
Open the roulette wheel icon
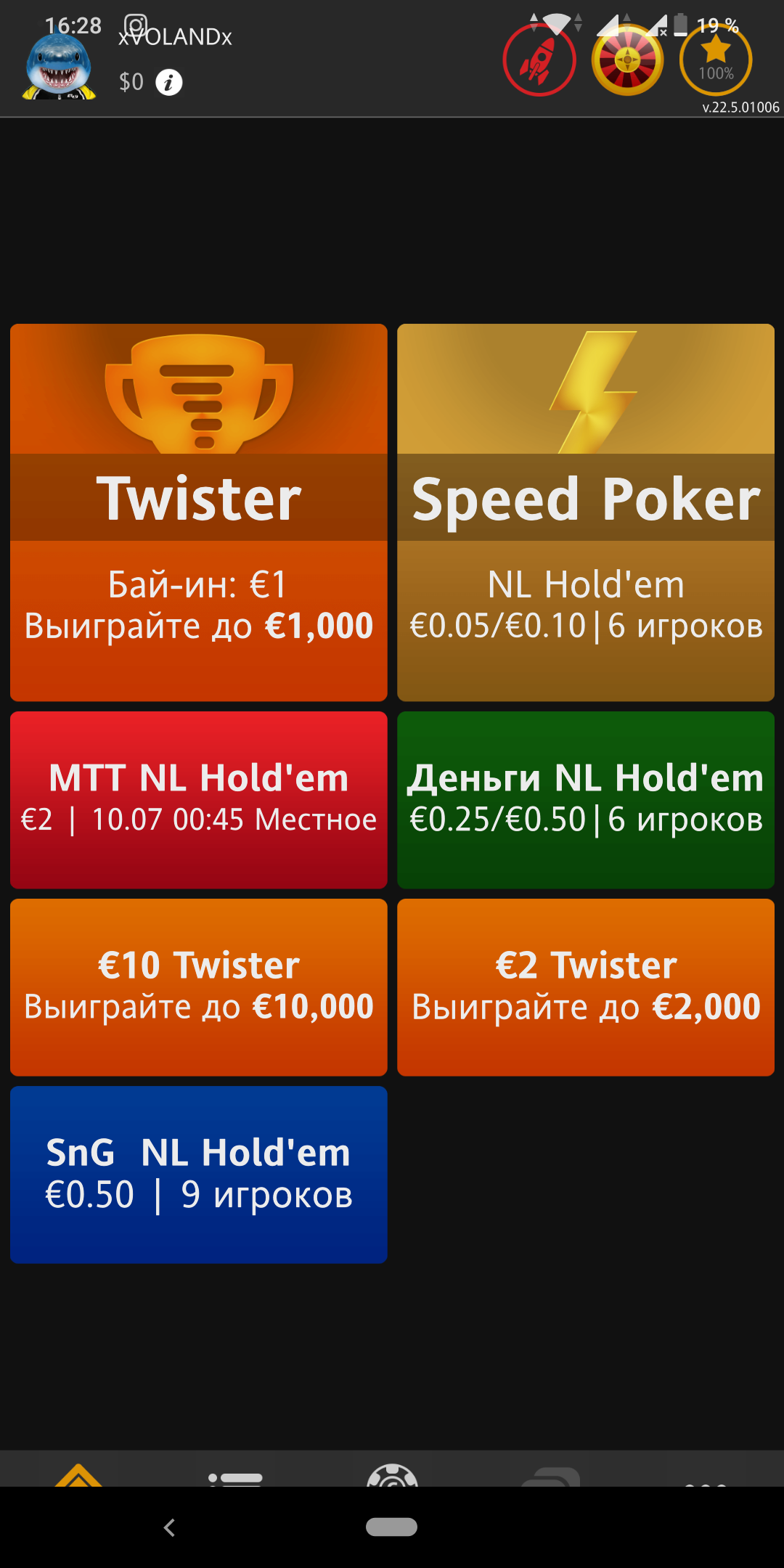pos(628,60)
